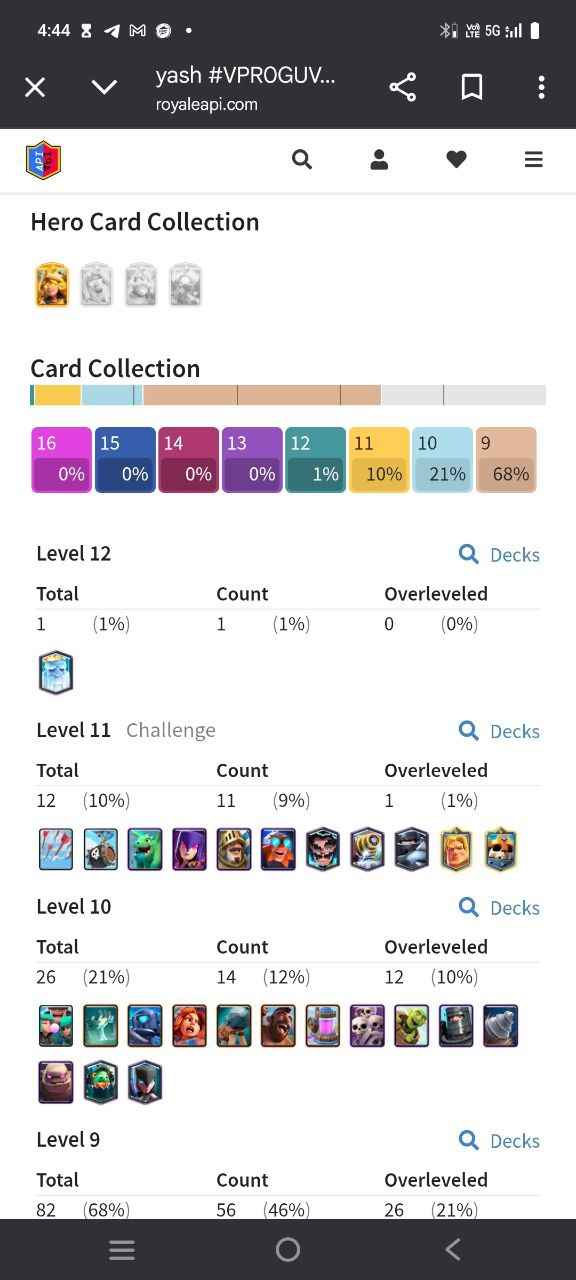This screenshot has width=576, height=1280.
Task: Find decks for Level 11 cards
Action: 499,731
